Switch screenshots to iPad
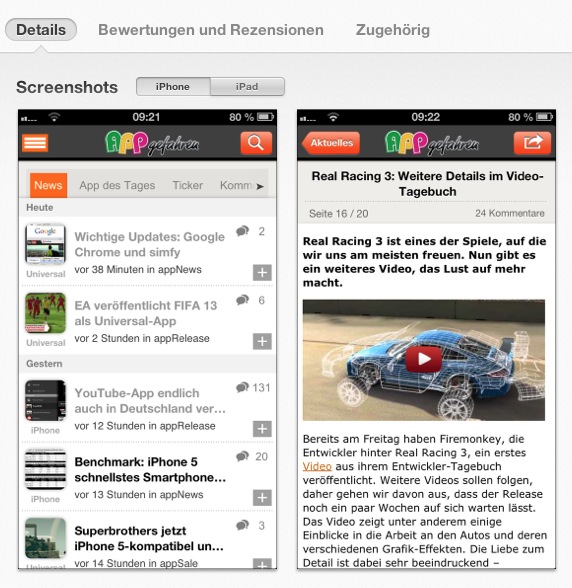The height and width of the screenshot is (588, 572). point(248,87)
